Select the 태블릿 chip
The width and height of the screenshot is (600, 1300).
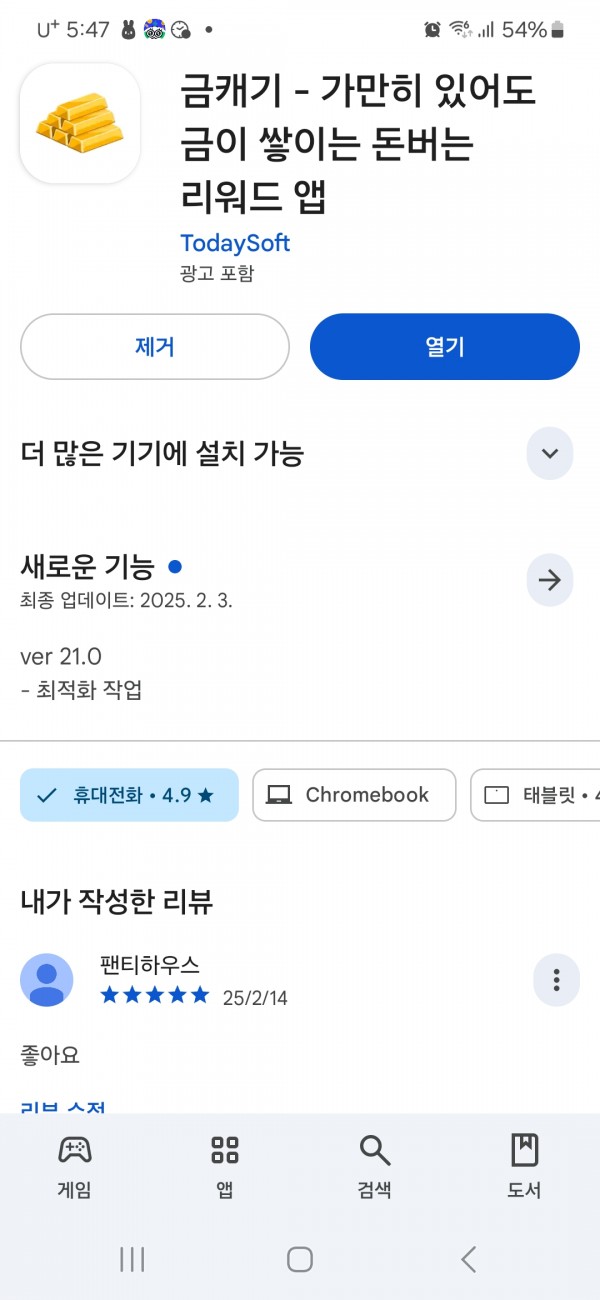(x=536, y=795)
